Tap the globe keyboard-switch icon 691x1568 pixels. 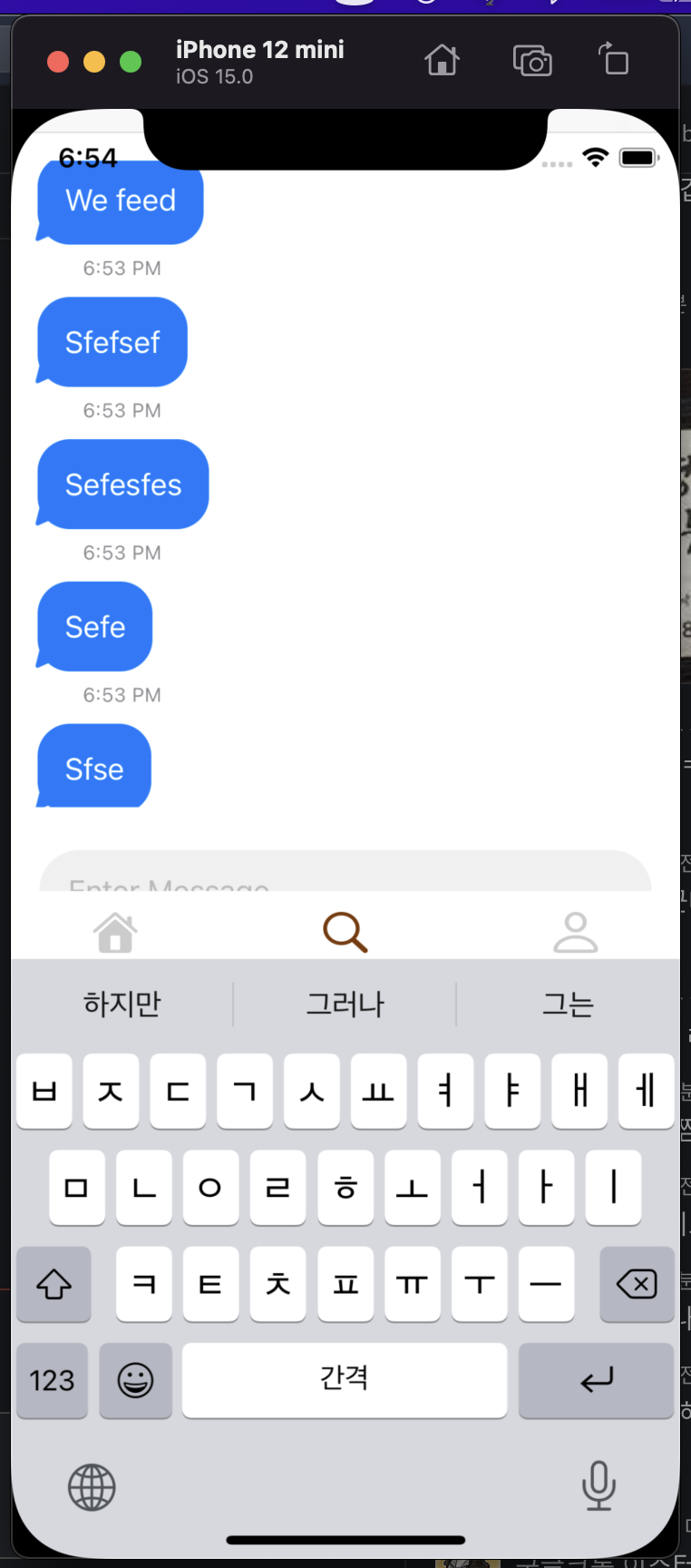point(92,1486)
